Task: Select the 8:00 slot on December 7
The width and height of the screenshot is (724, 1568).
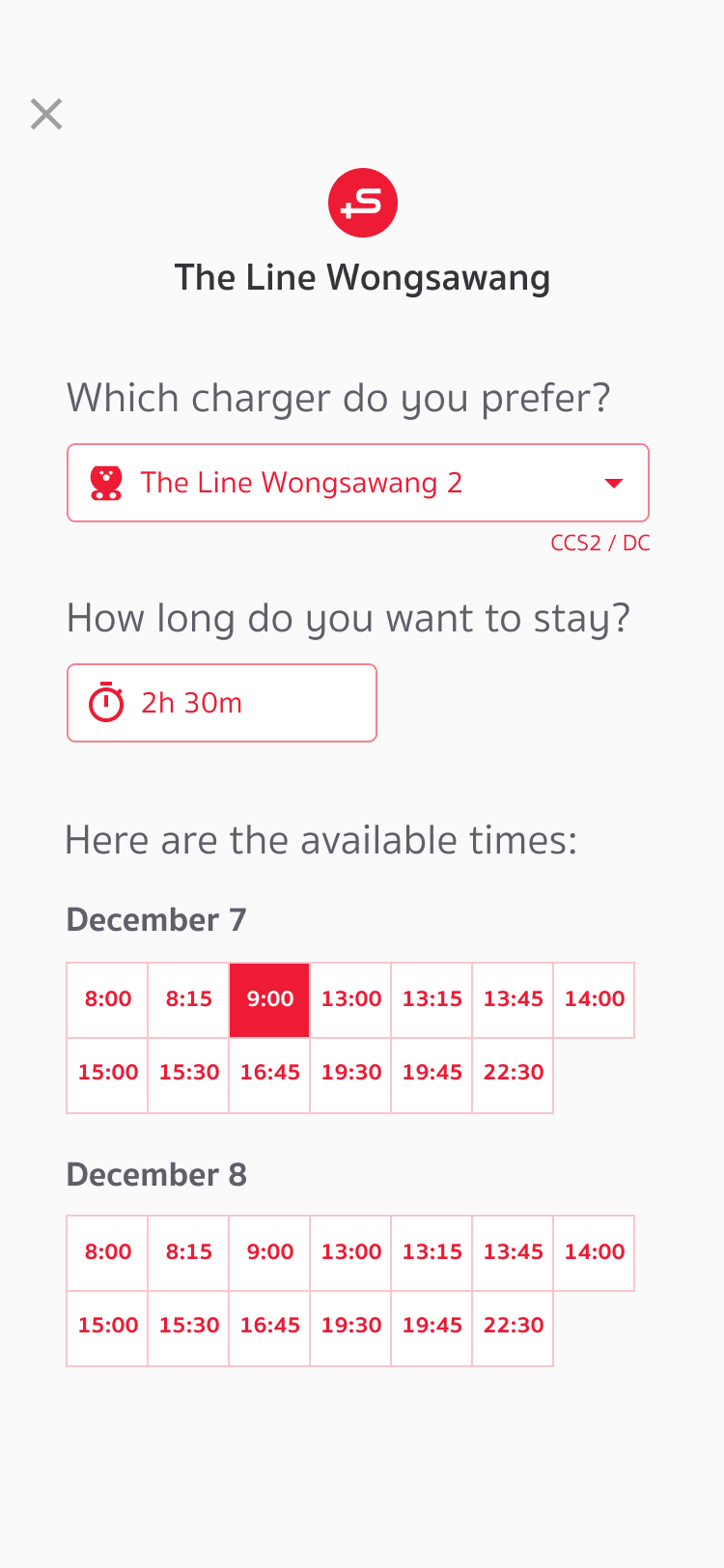Action: (107, 999)
